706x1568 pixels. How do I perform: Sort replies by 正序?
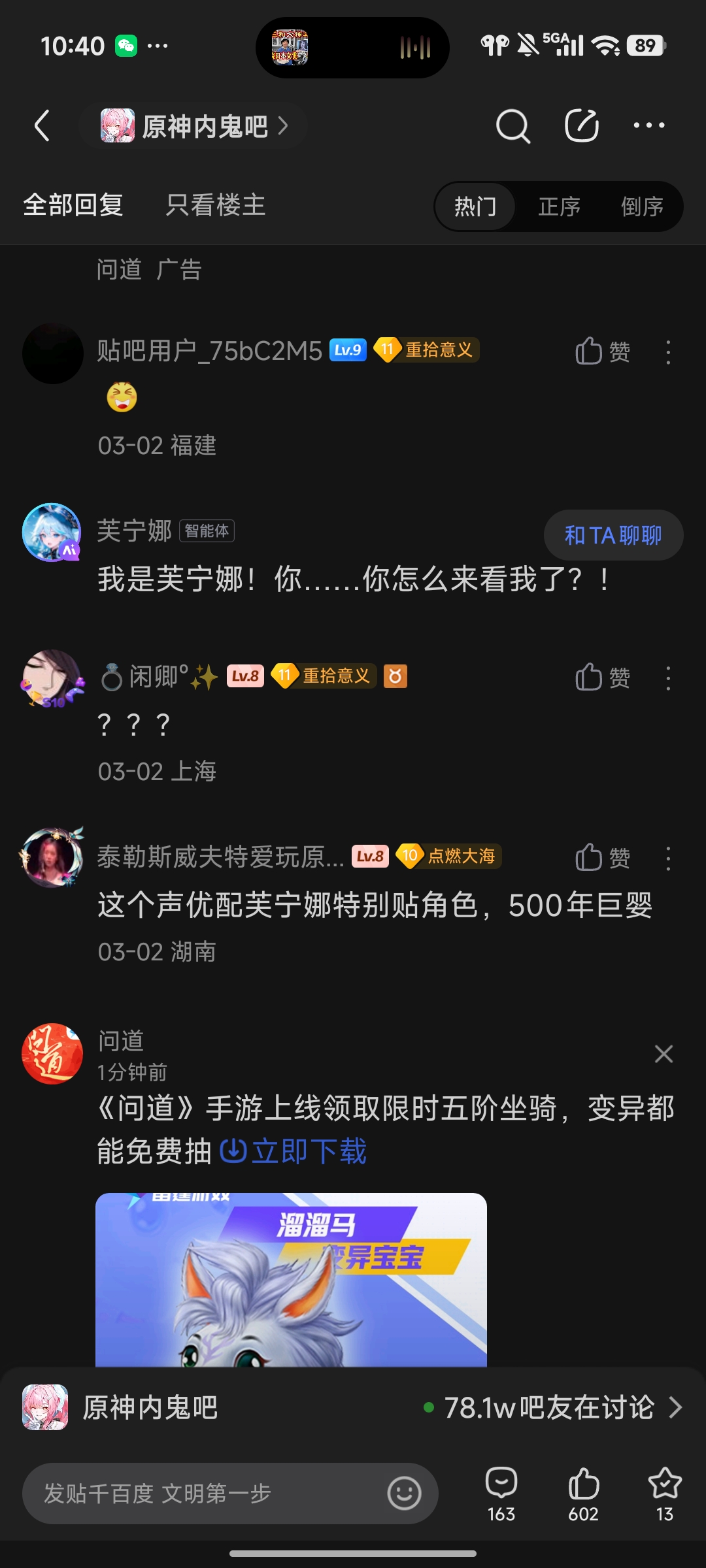[559, 206]
